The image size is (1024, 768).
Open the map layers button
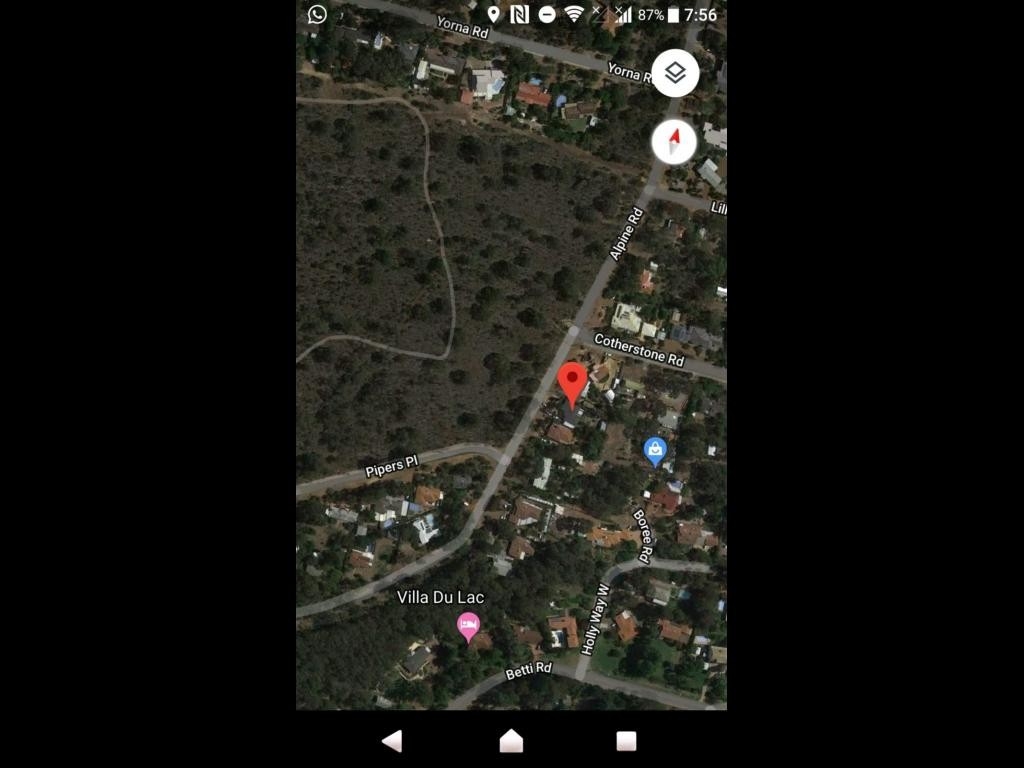pos(675,73)
